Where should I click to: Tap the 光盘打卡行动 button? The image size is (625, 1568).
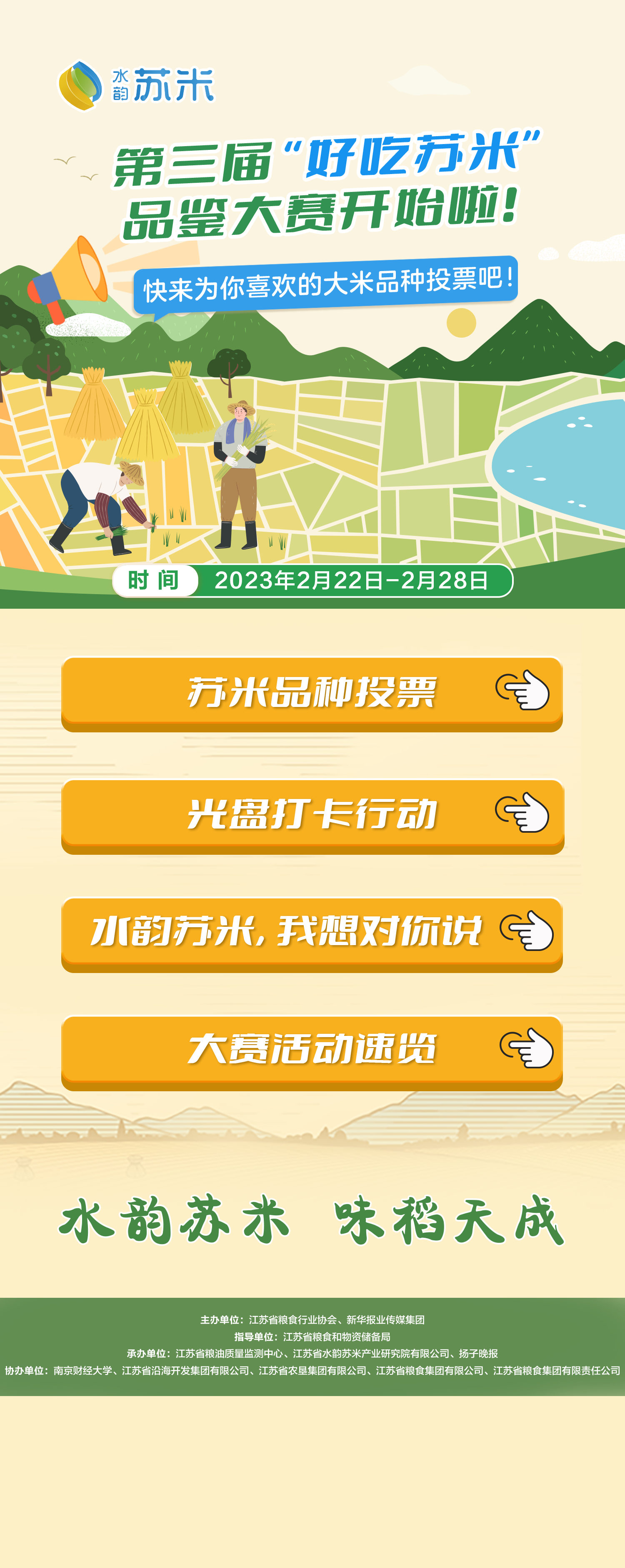312,814
